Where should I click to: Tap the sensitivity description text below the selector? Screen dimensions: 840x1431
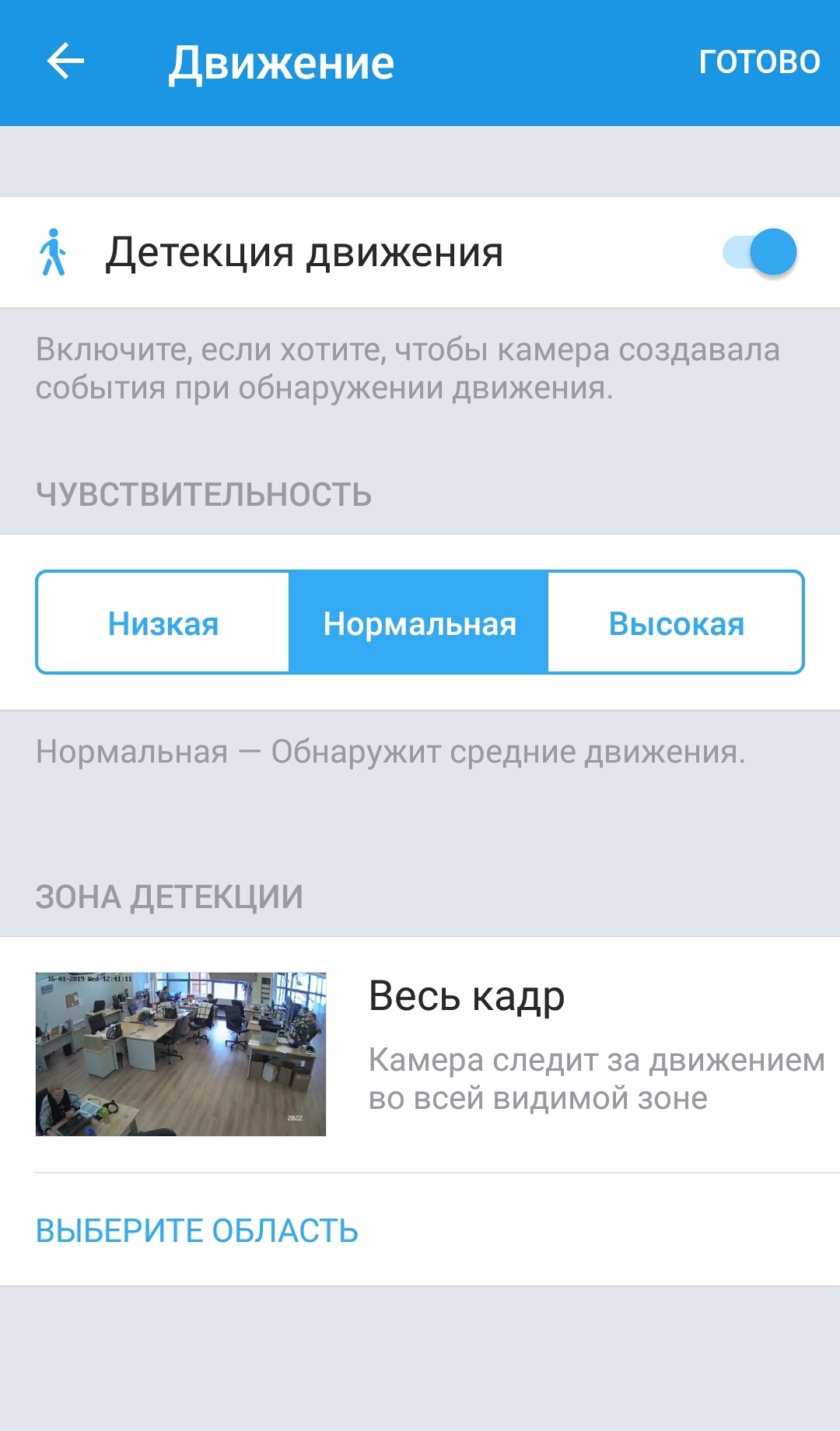click(x=392, y=751)
